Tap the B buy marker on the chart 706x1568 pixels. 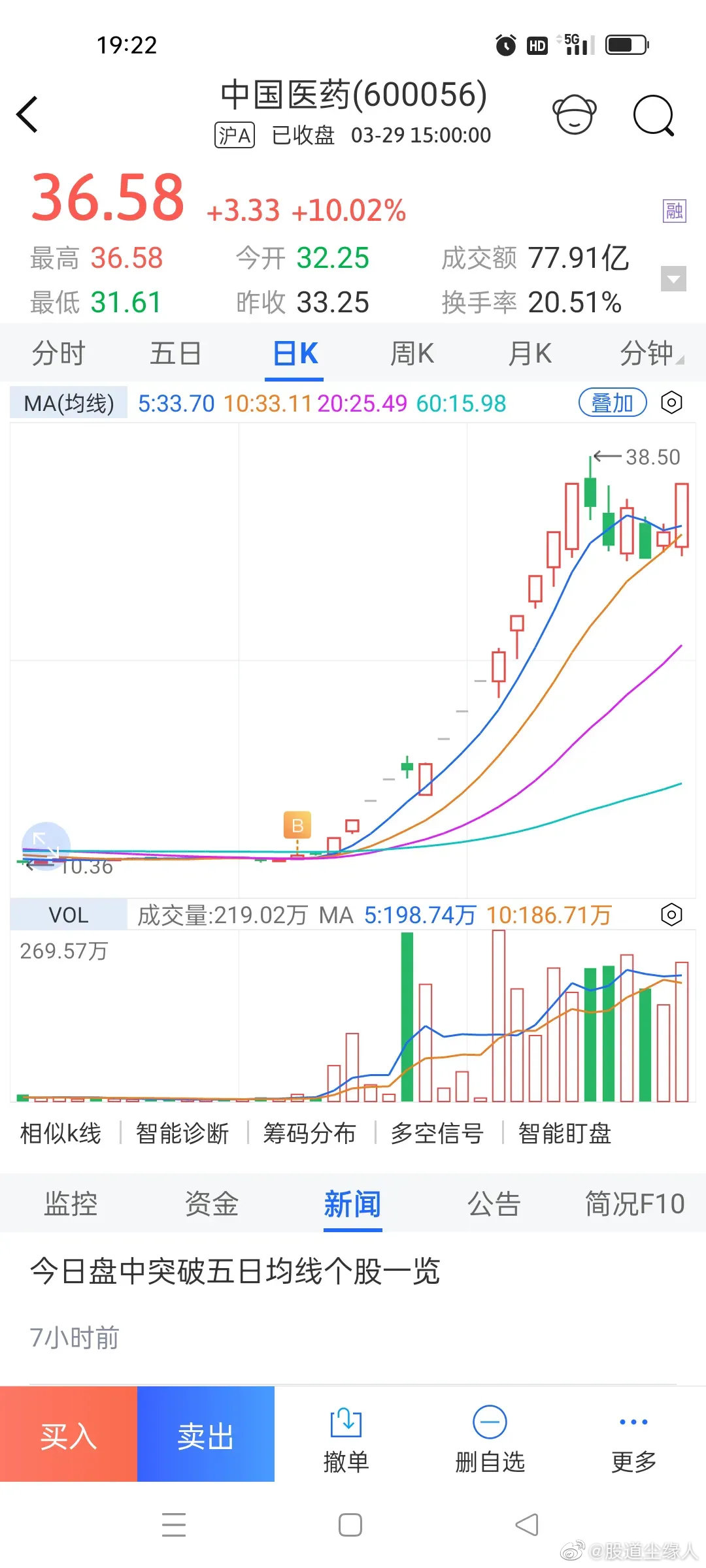(x=299, y=825)
